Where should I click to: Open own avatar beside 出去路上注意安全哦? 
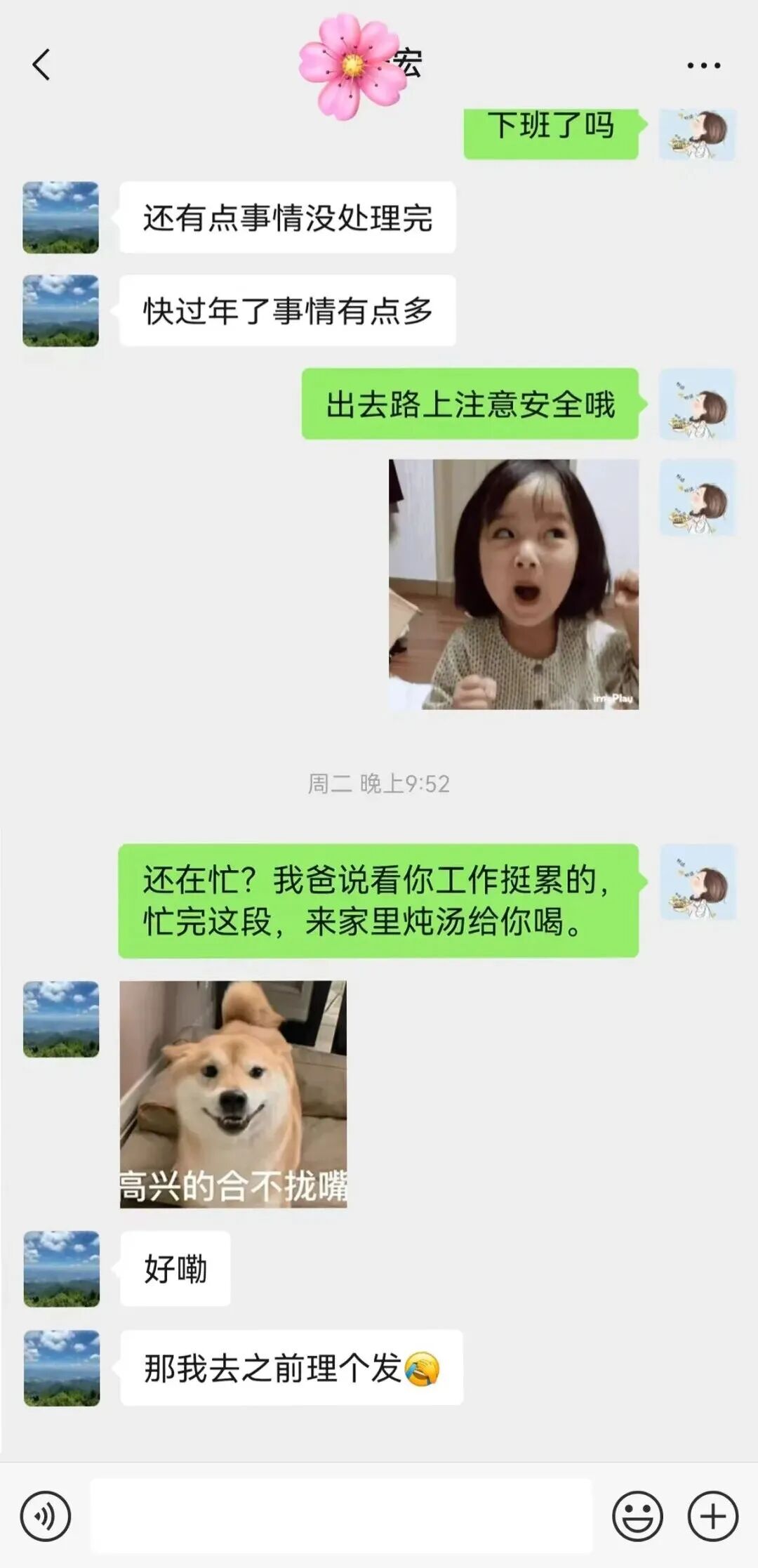click(x=697, y=404)
